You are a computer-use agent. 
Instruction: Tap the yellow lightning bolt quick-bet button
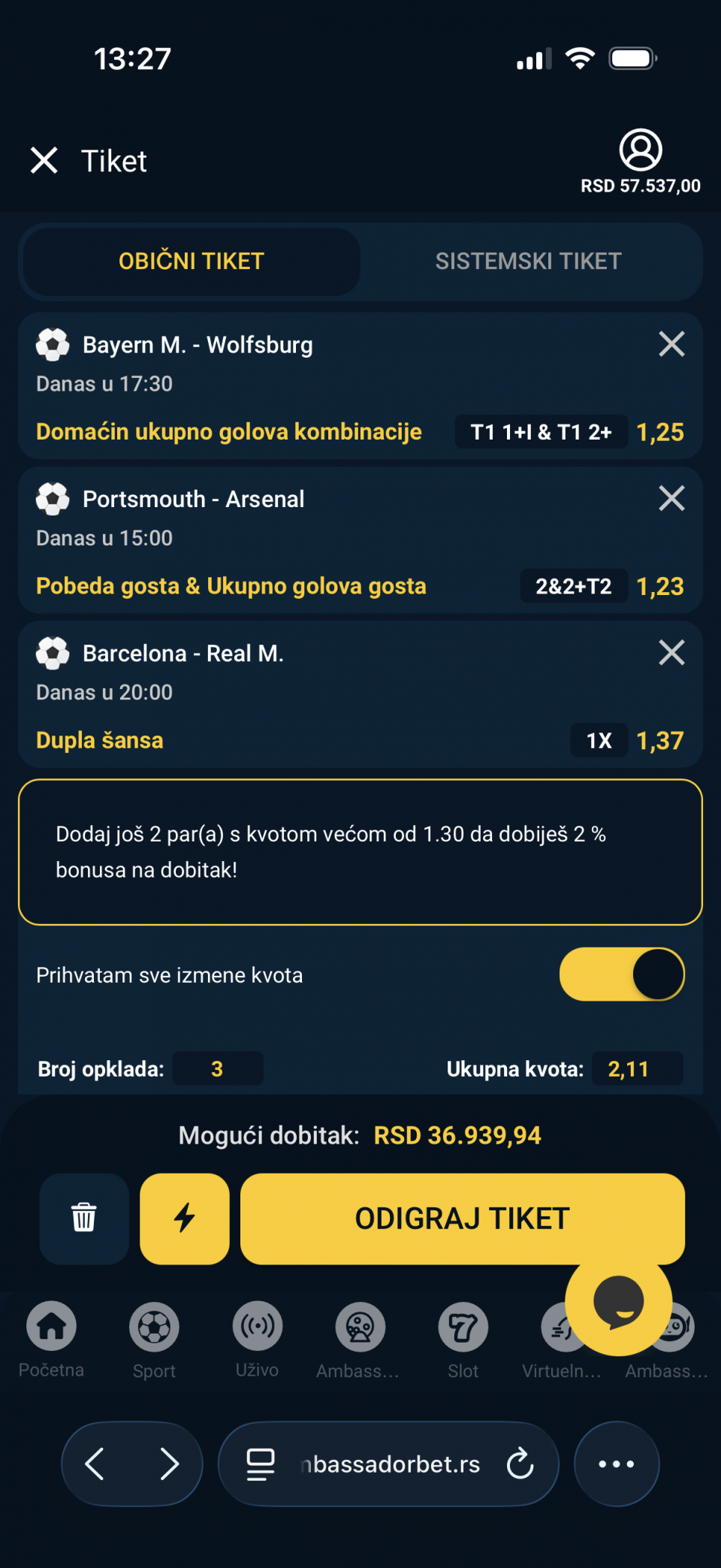click(x=185, y=1218)
